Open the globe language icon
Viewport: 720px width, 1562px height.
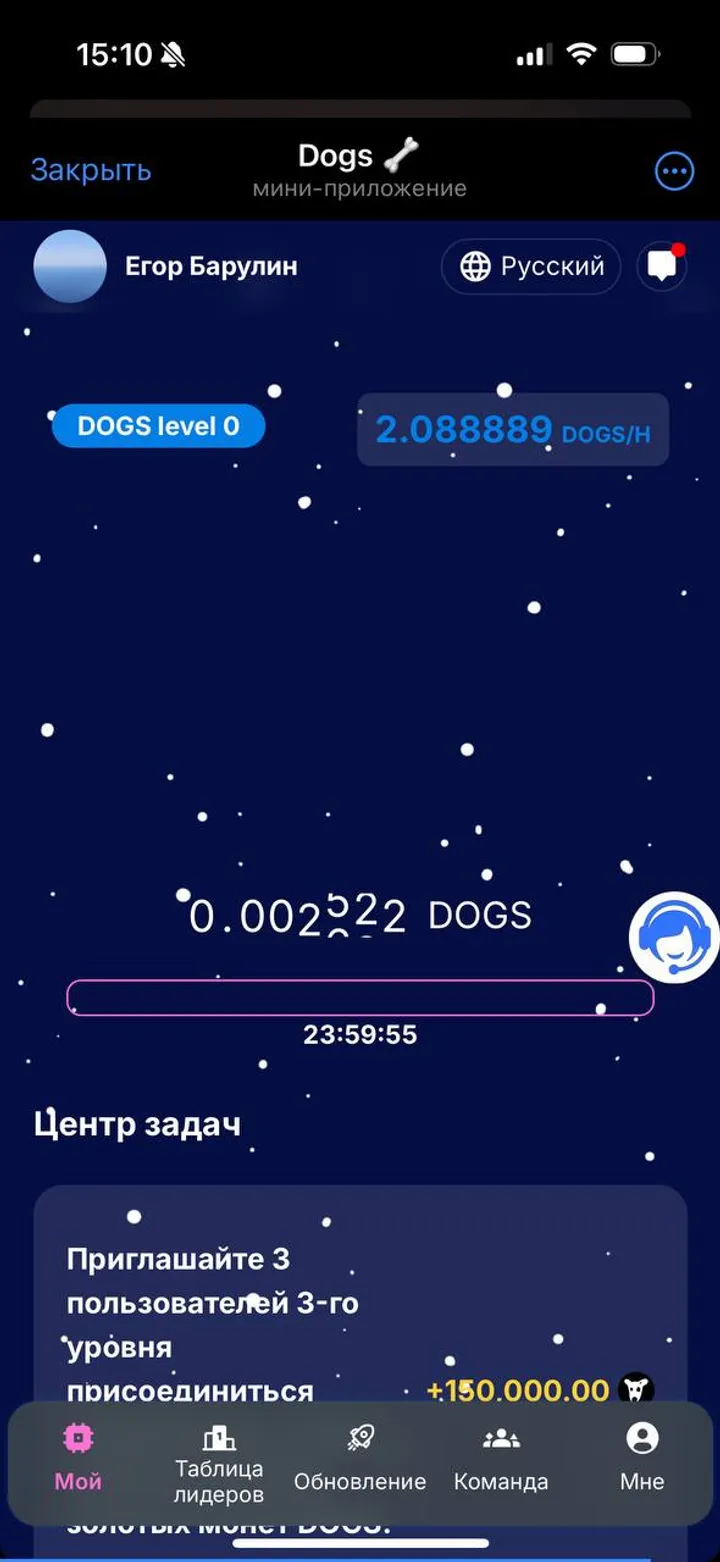point(474,266)
